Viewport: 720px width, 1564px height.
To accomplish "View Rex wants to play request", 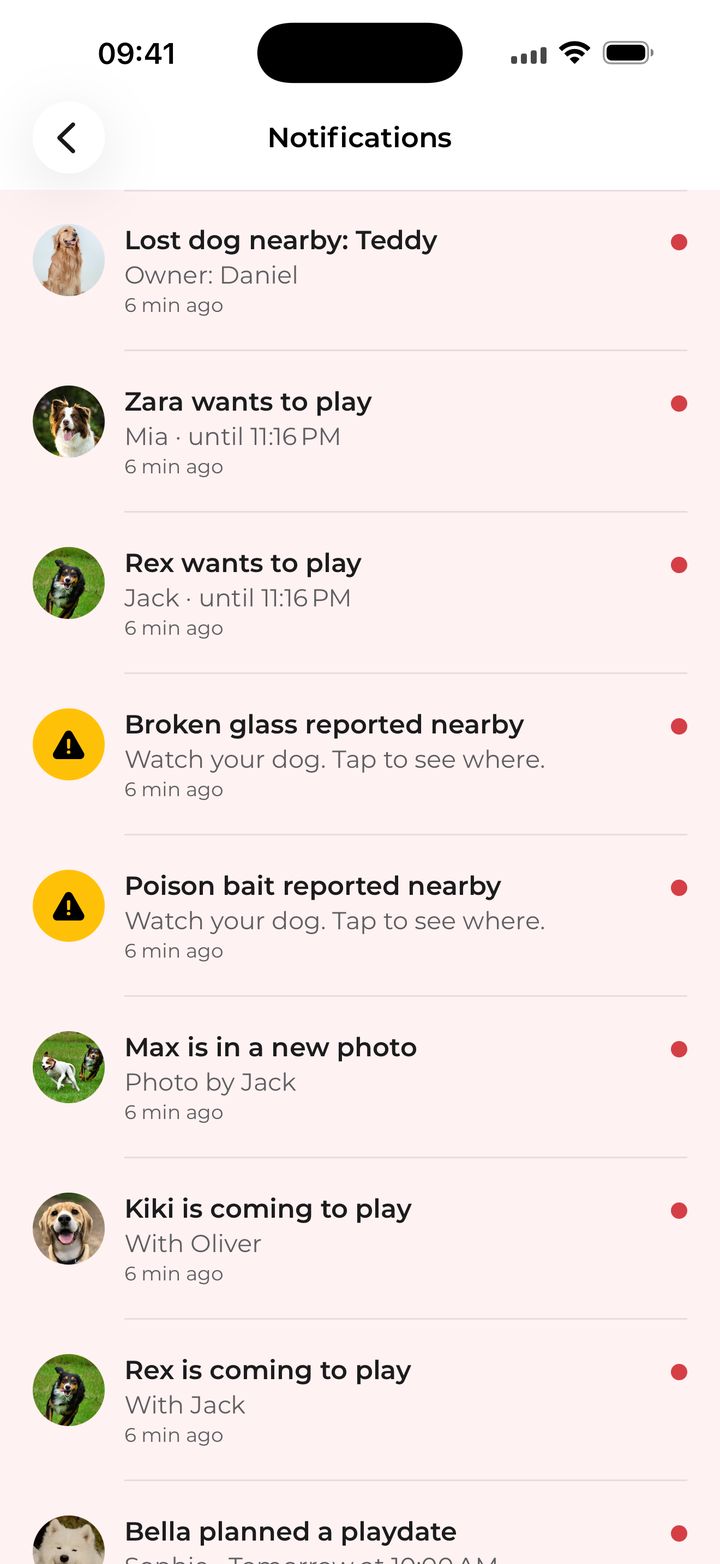I will tap(360, 593).
